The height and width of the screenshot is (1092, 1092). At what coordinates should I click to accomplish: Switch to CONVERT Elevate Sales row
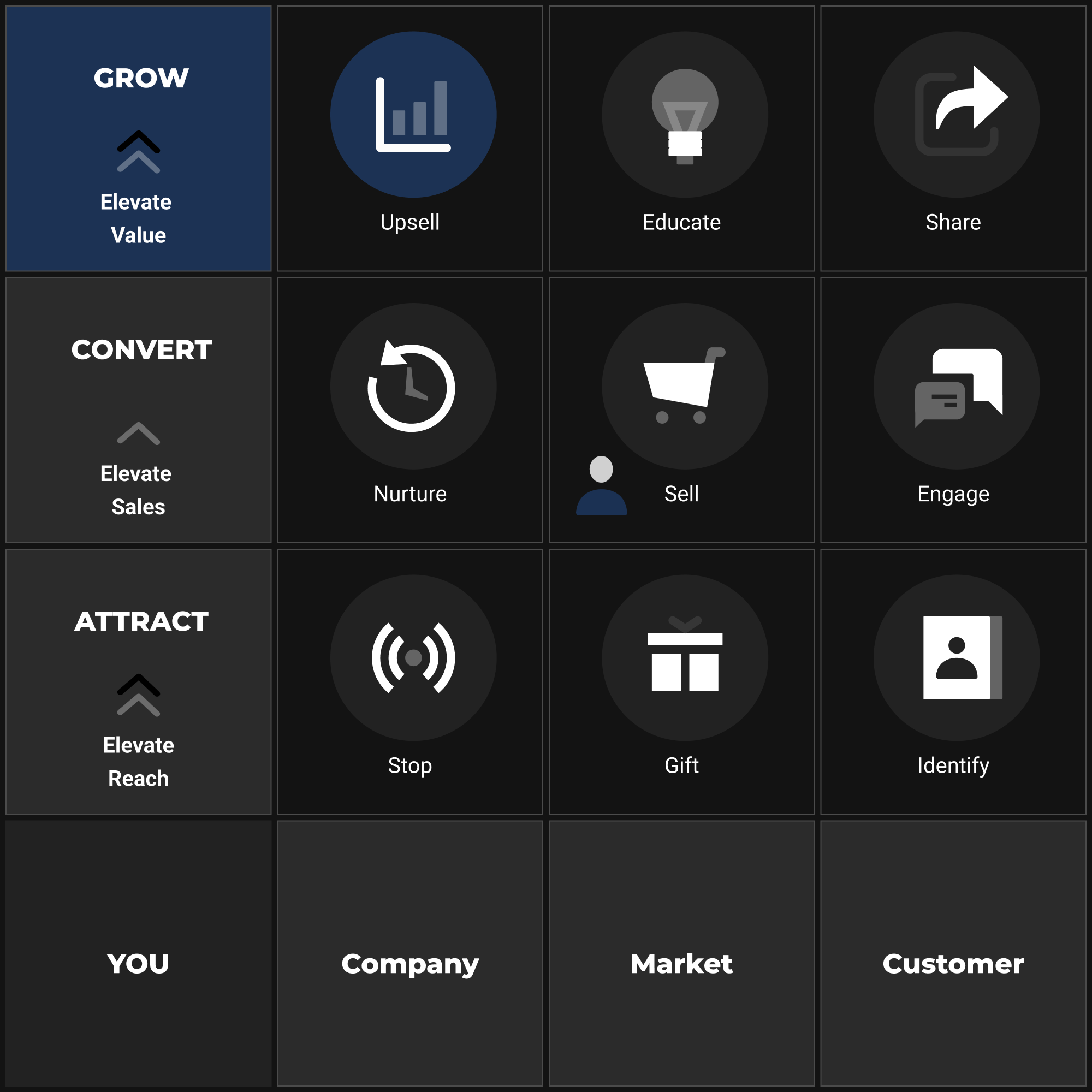pyautogui.click(x=139, y=410)
